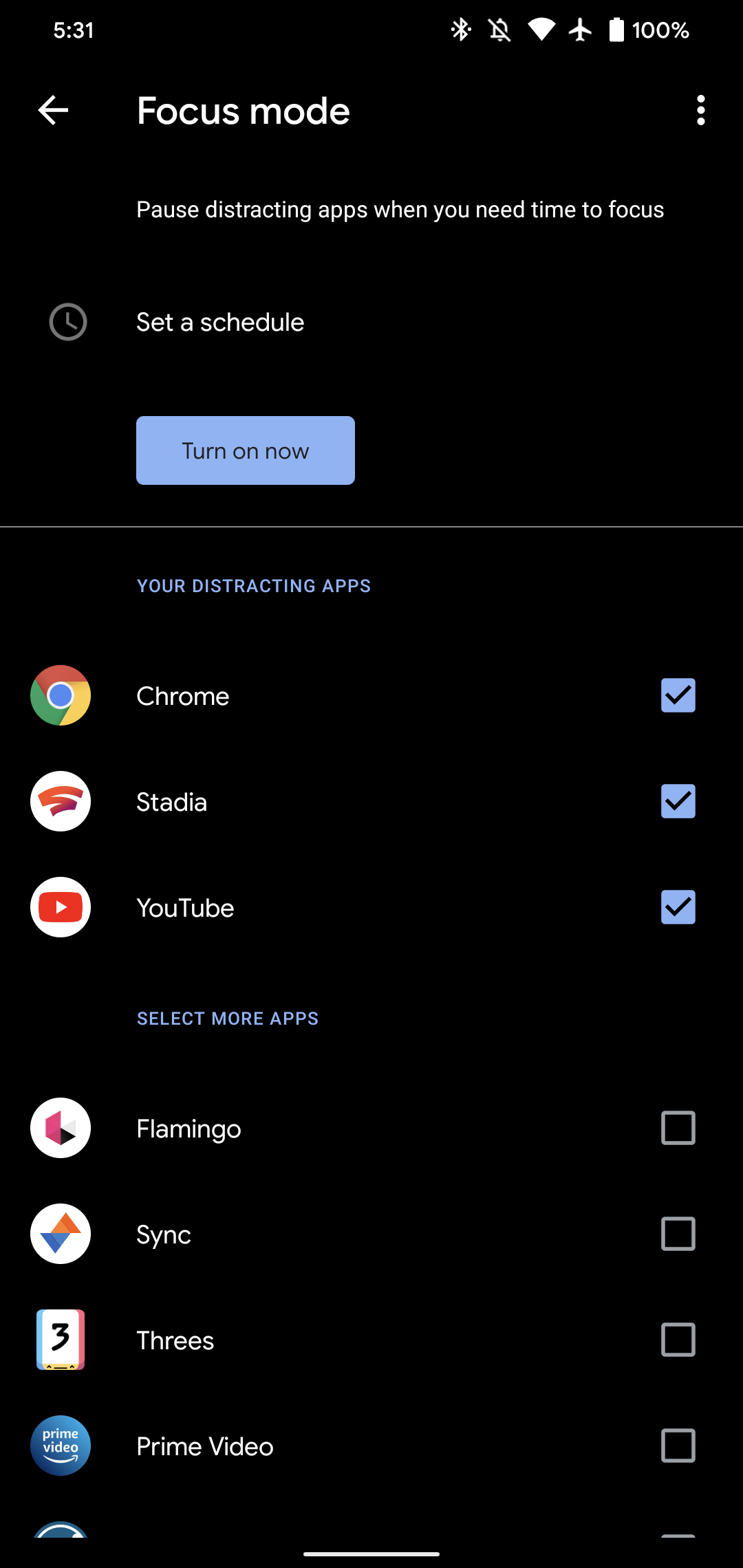The height and width of the screenshot is (1568, 743).
Task: Check Flamingo to mark it distracting
Action: coord(678,1128)
